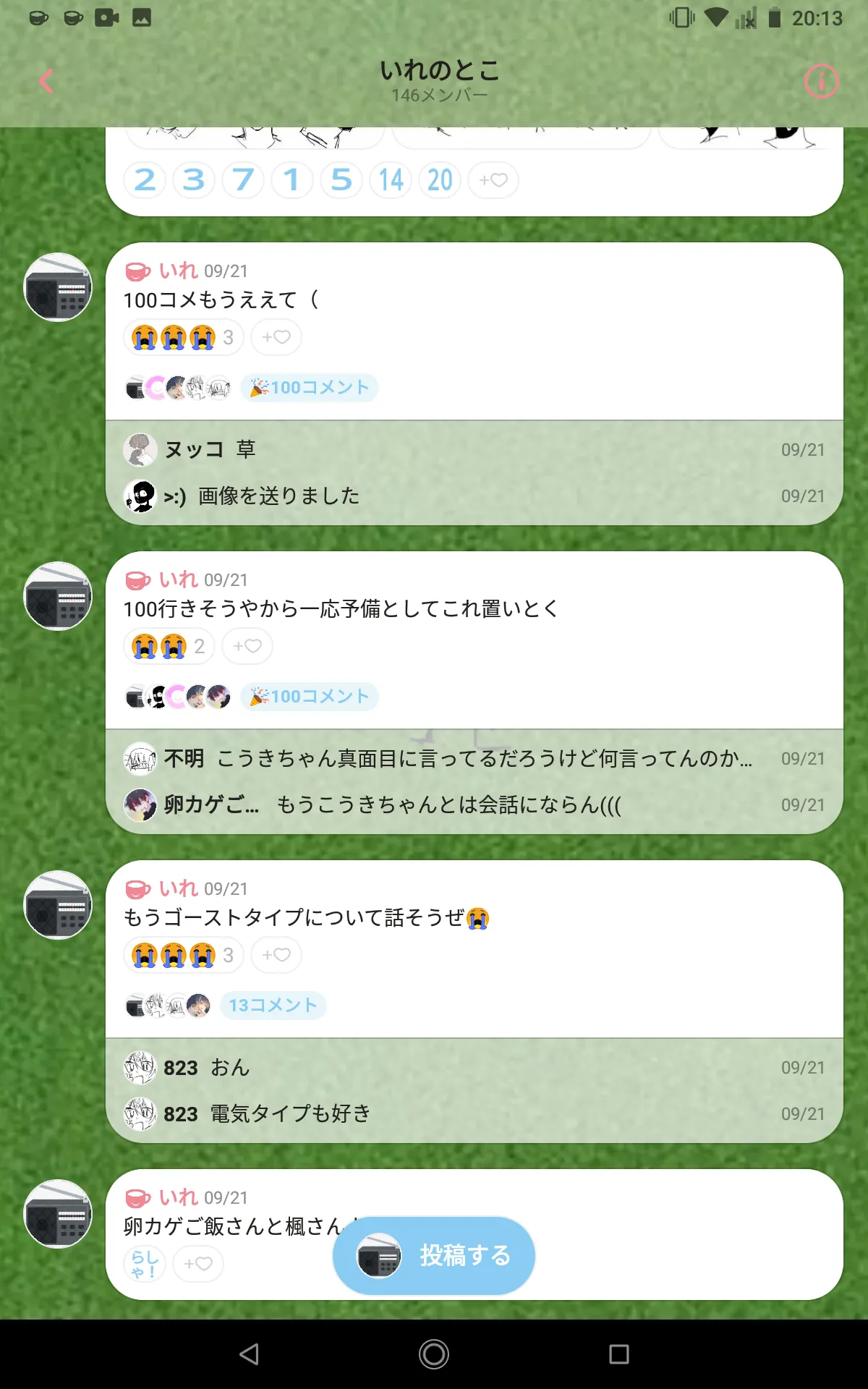Screen dimensions: 868x1389
Task: Add a reaction to the ゴーストタイプ post
Action: pyautogui.click(x=276, y=955)
